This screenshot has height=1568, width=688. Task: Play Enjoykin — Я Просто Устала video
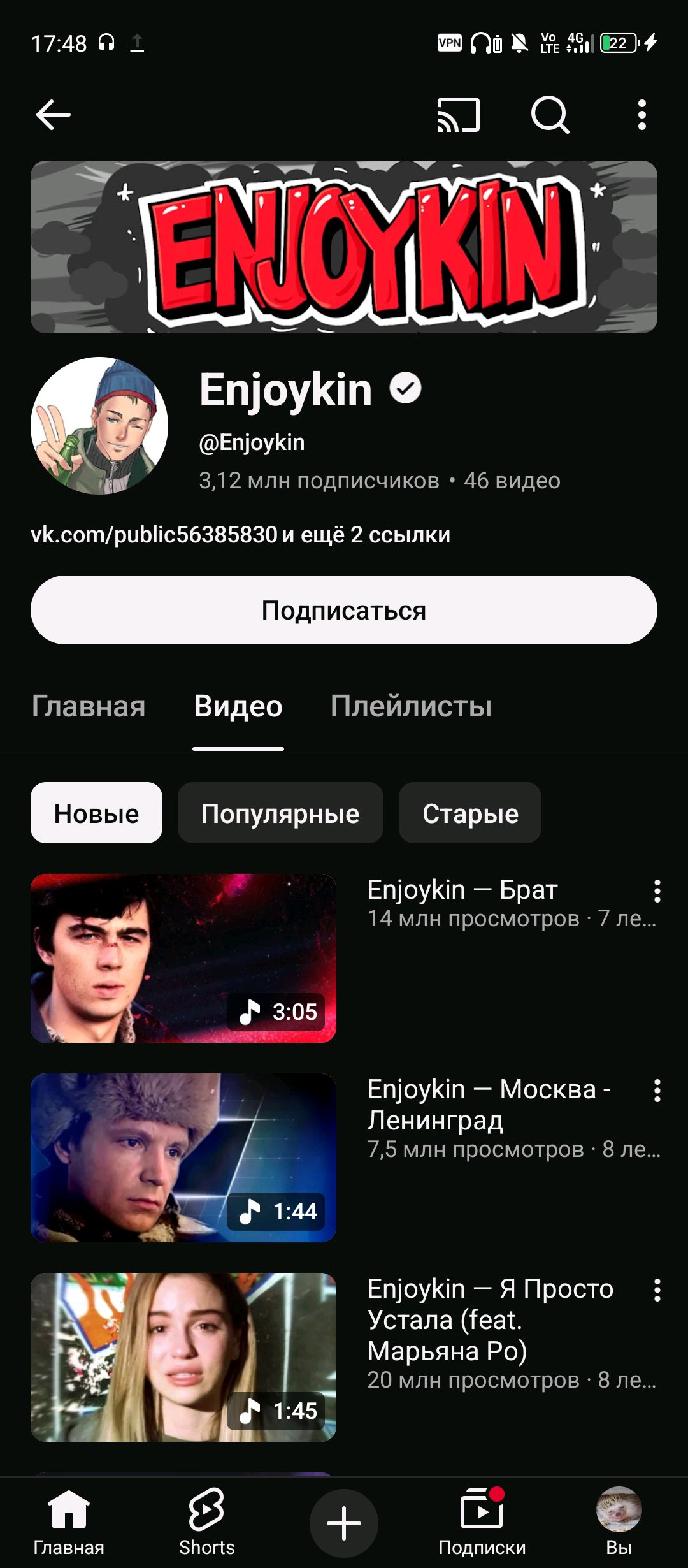(x=183, y=1357)
